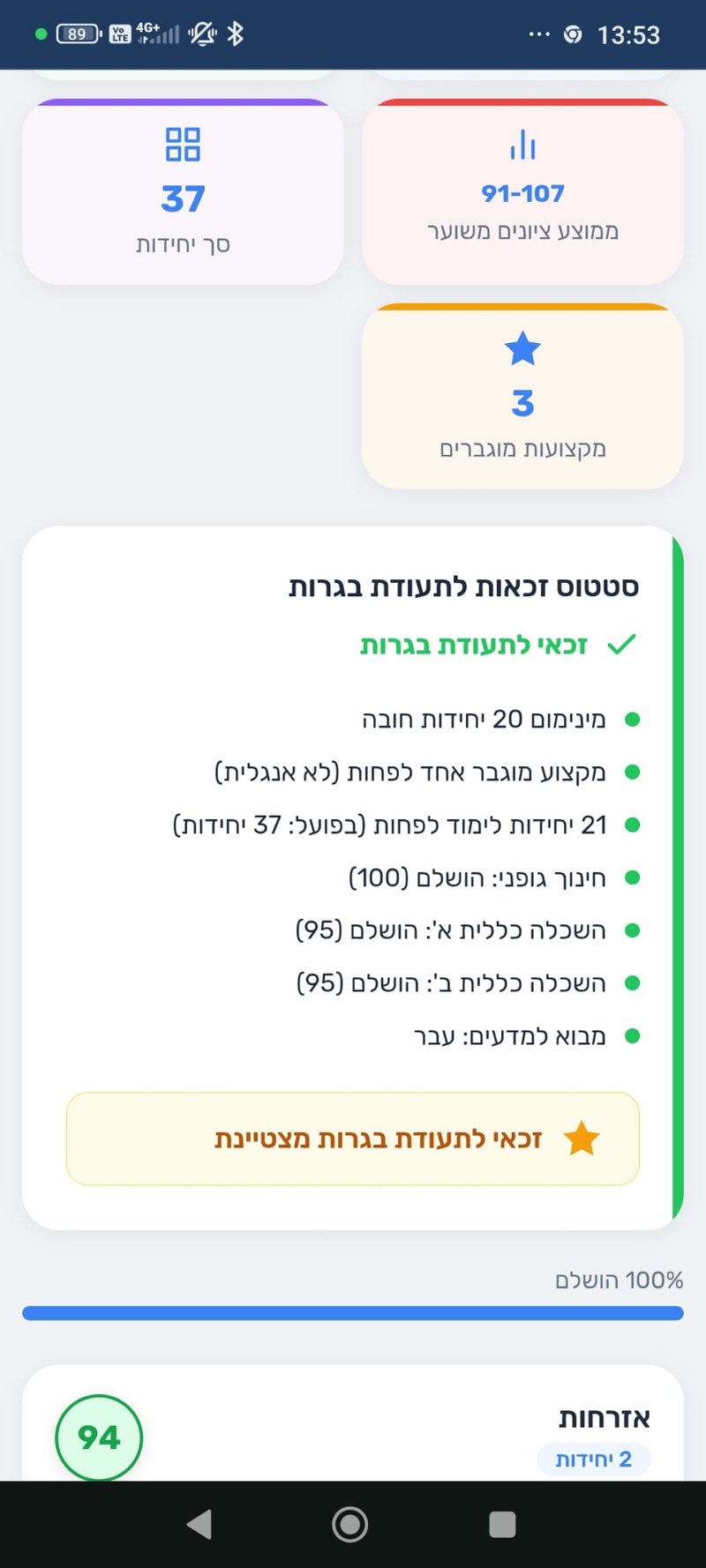Tap the grid icon above total units
This screenshot has width=706, height=1568.
coord(183,146)
